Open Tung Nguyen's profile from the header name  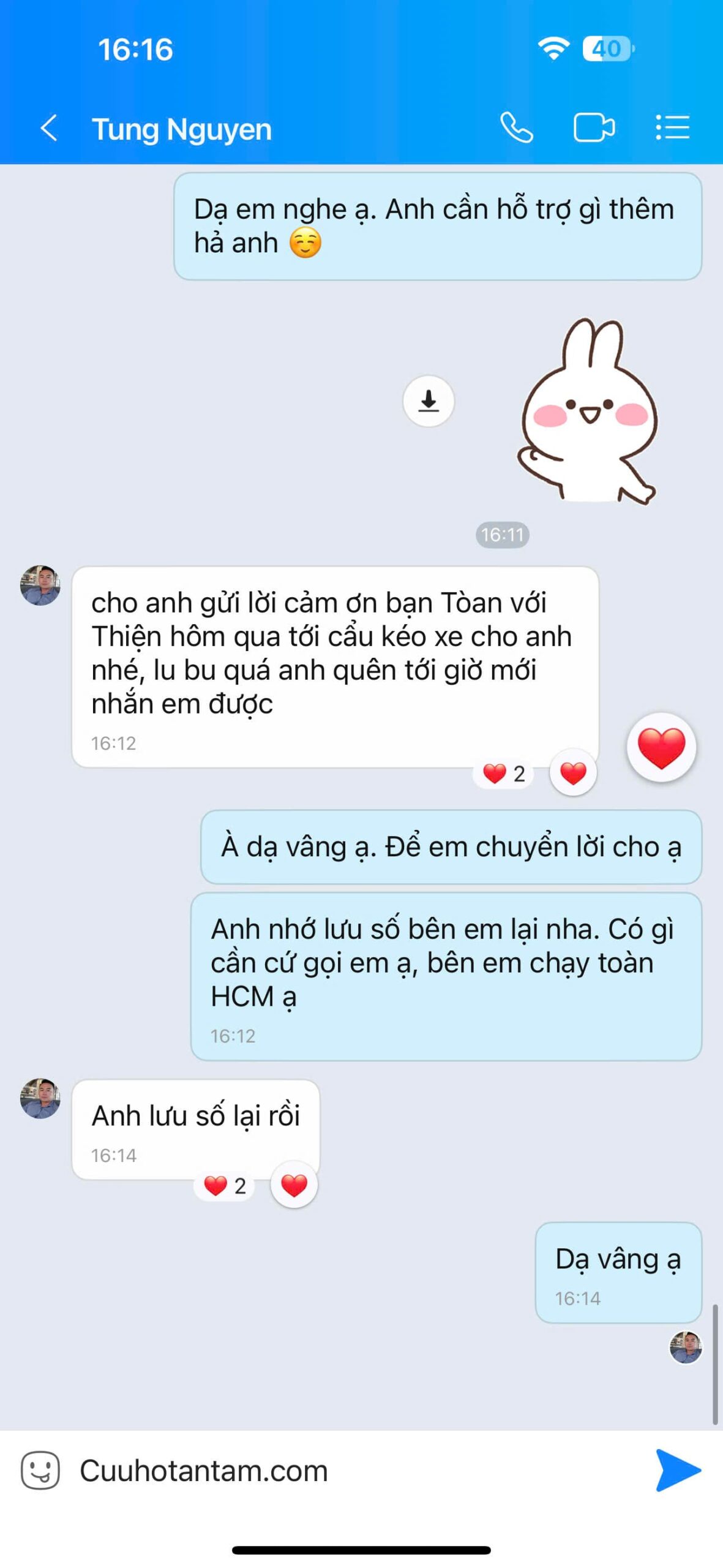[181, 129]
